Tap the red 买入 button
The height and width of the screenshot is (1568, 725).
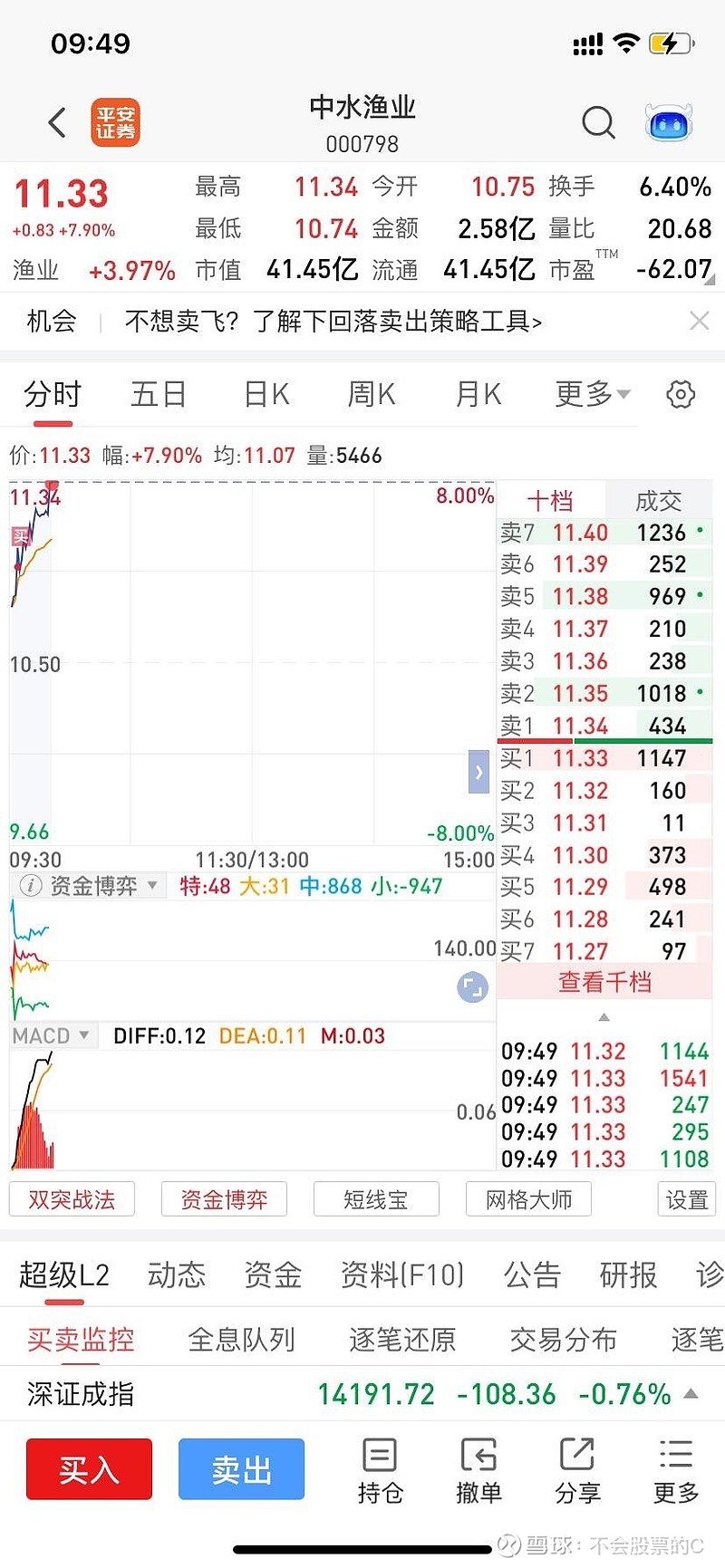(x=89, y=1468)
